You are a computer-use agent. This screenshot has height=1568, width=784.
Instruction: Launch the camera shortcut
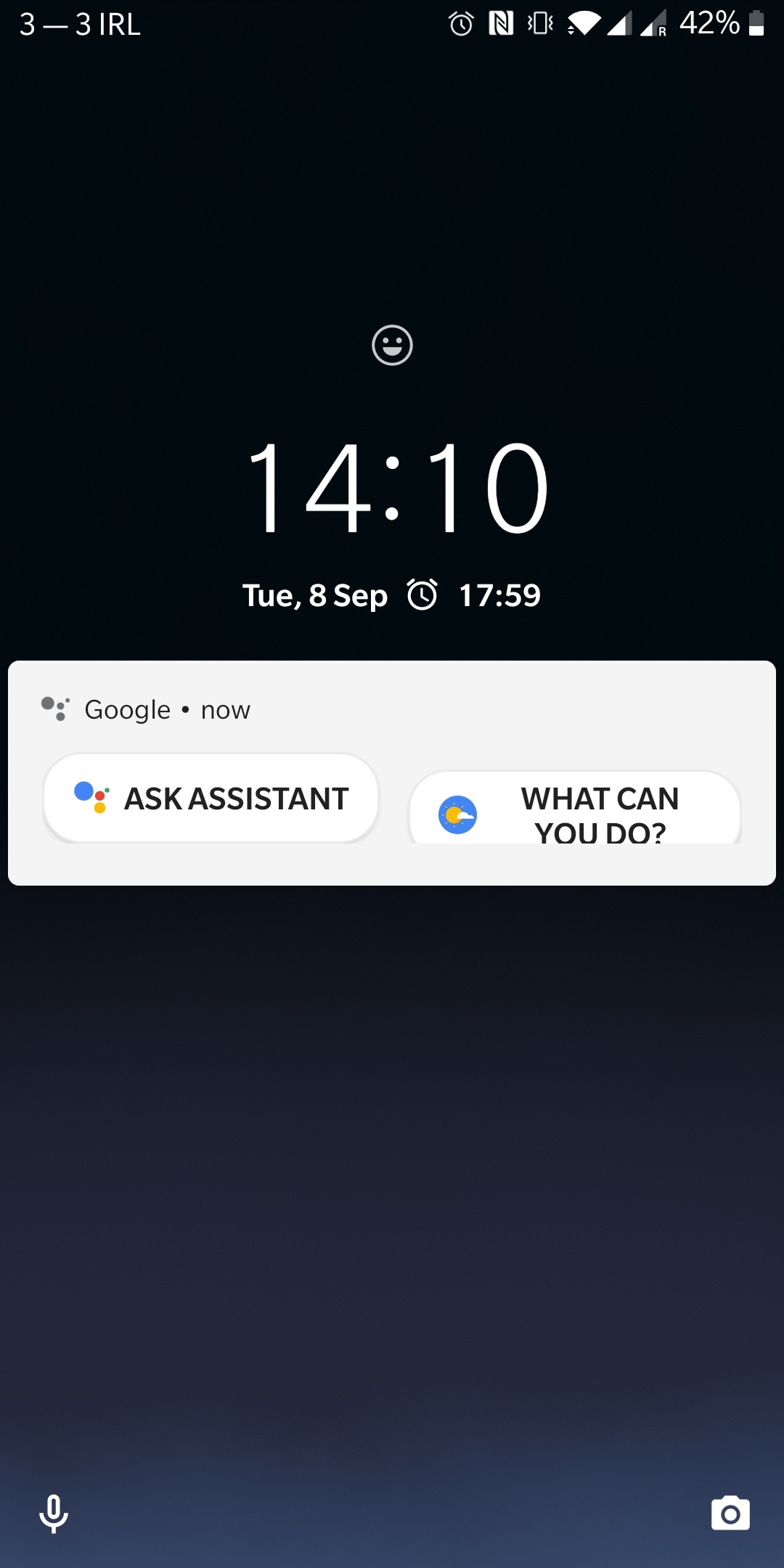coord(730,1514)
